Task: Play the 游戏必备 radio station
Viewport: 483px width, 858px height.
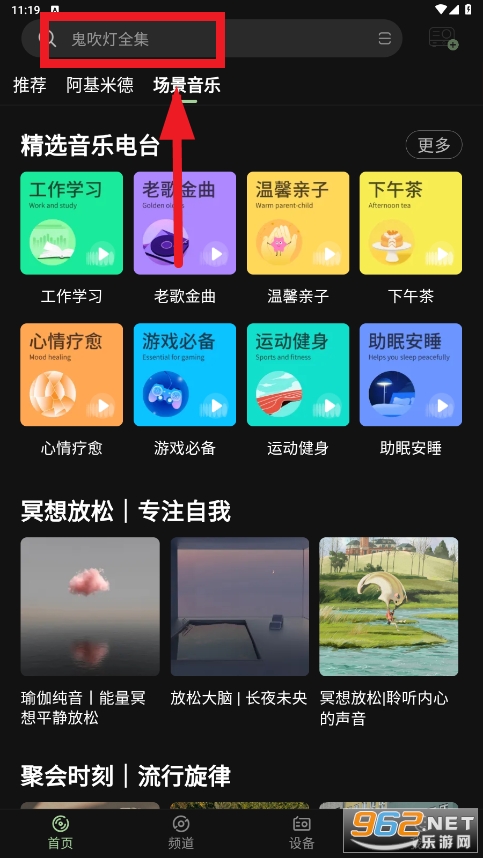Action: [216, 406]
